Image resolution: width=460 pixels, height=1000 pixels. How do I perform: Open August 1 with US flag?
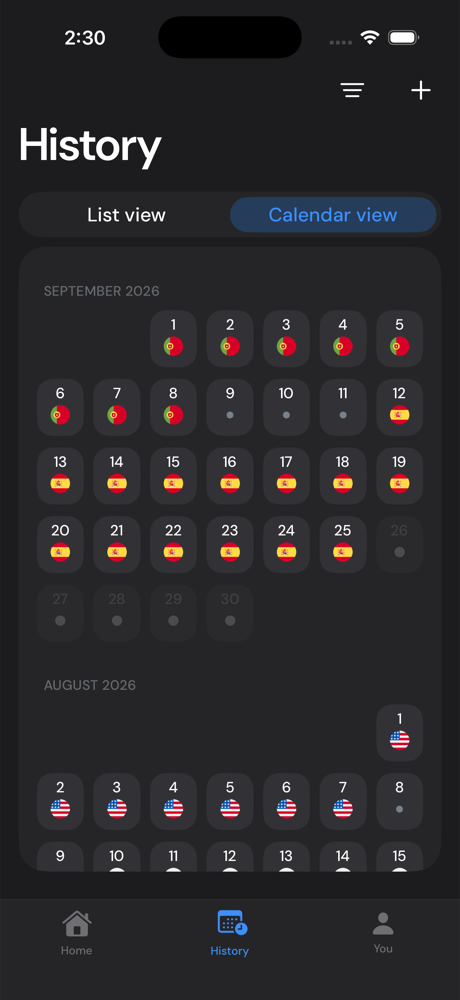tap(399, 733)
